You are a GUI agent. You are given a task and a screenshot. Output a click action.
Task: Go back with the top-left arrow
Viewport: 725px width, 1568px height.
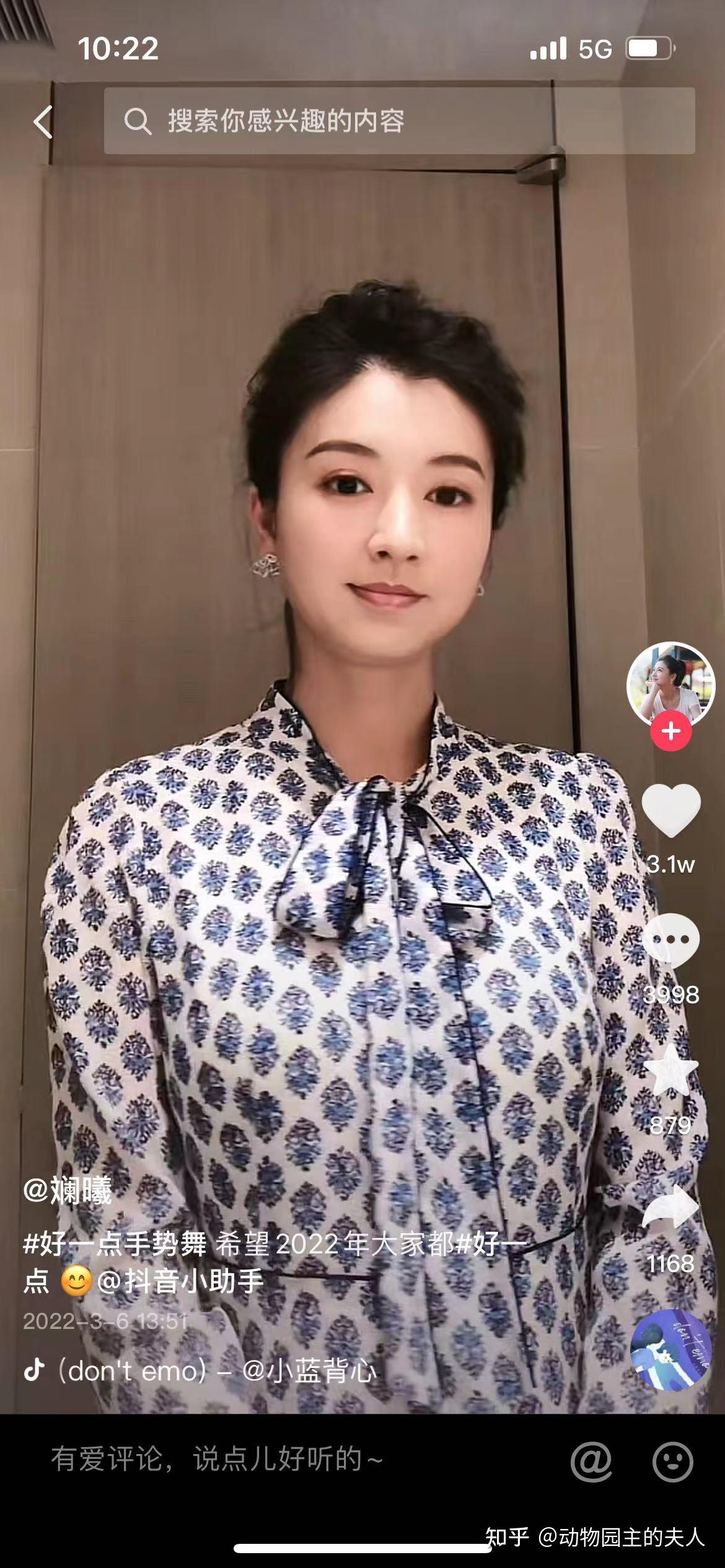coord(43,122)
